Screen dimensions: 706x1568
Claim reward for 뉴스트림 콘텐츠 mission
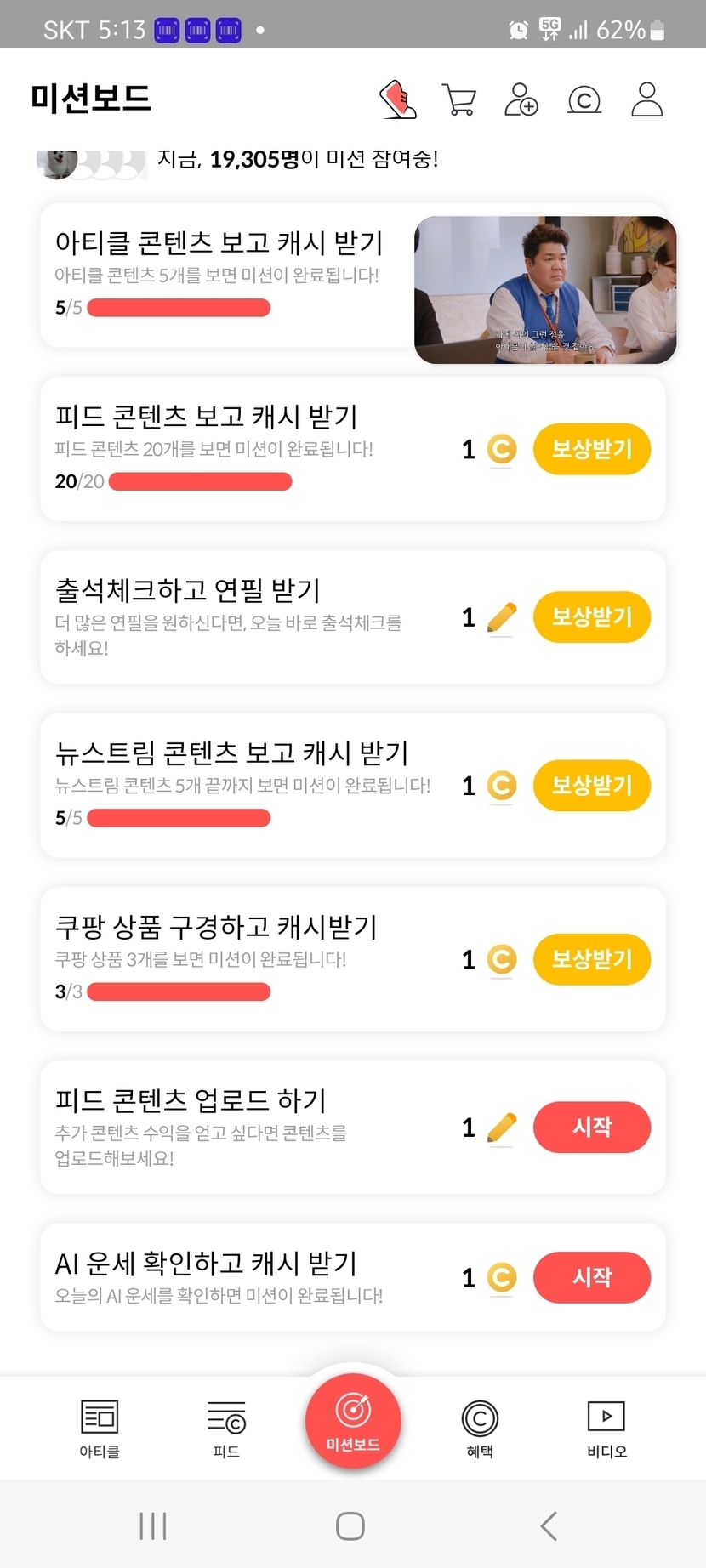591,785
